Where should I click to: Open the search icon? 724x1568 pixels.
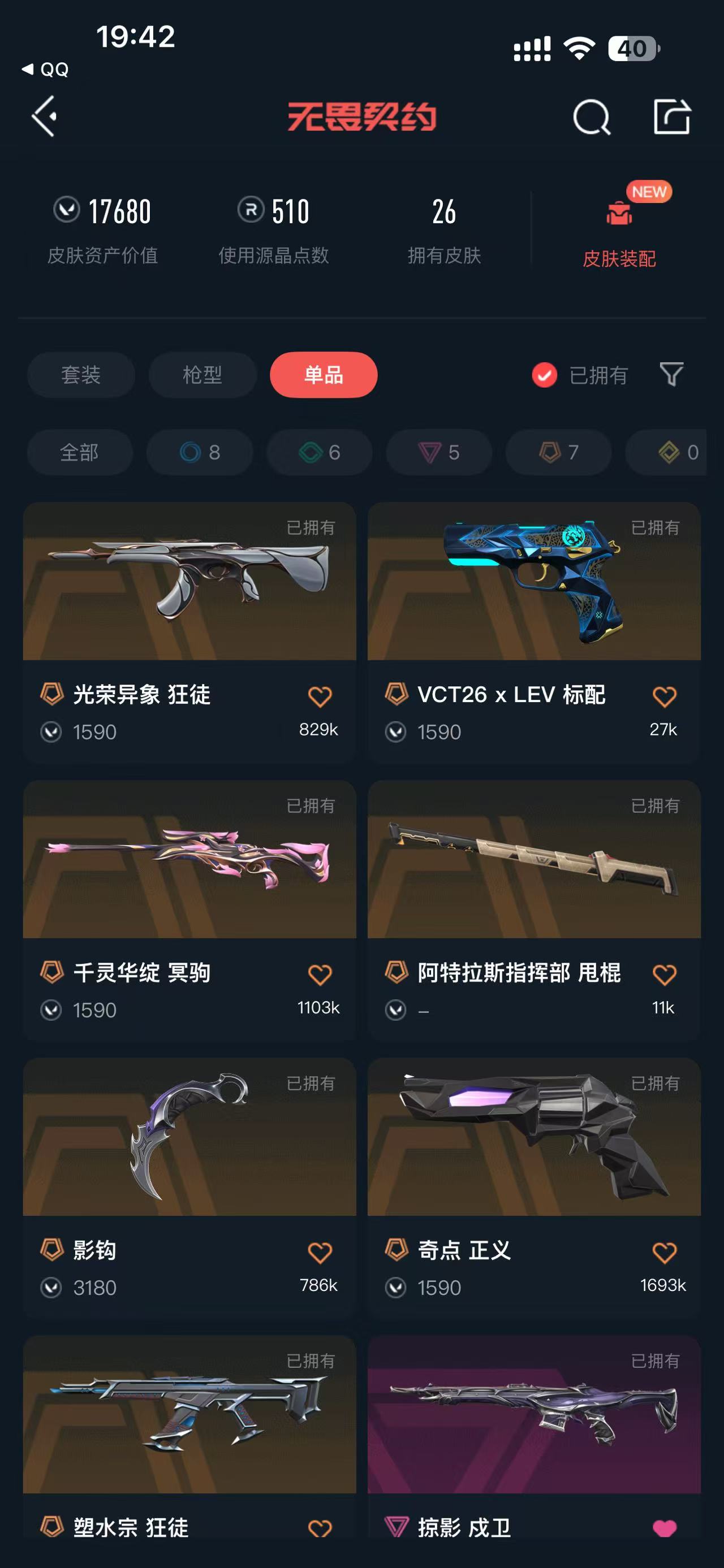coord(591,117)
